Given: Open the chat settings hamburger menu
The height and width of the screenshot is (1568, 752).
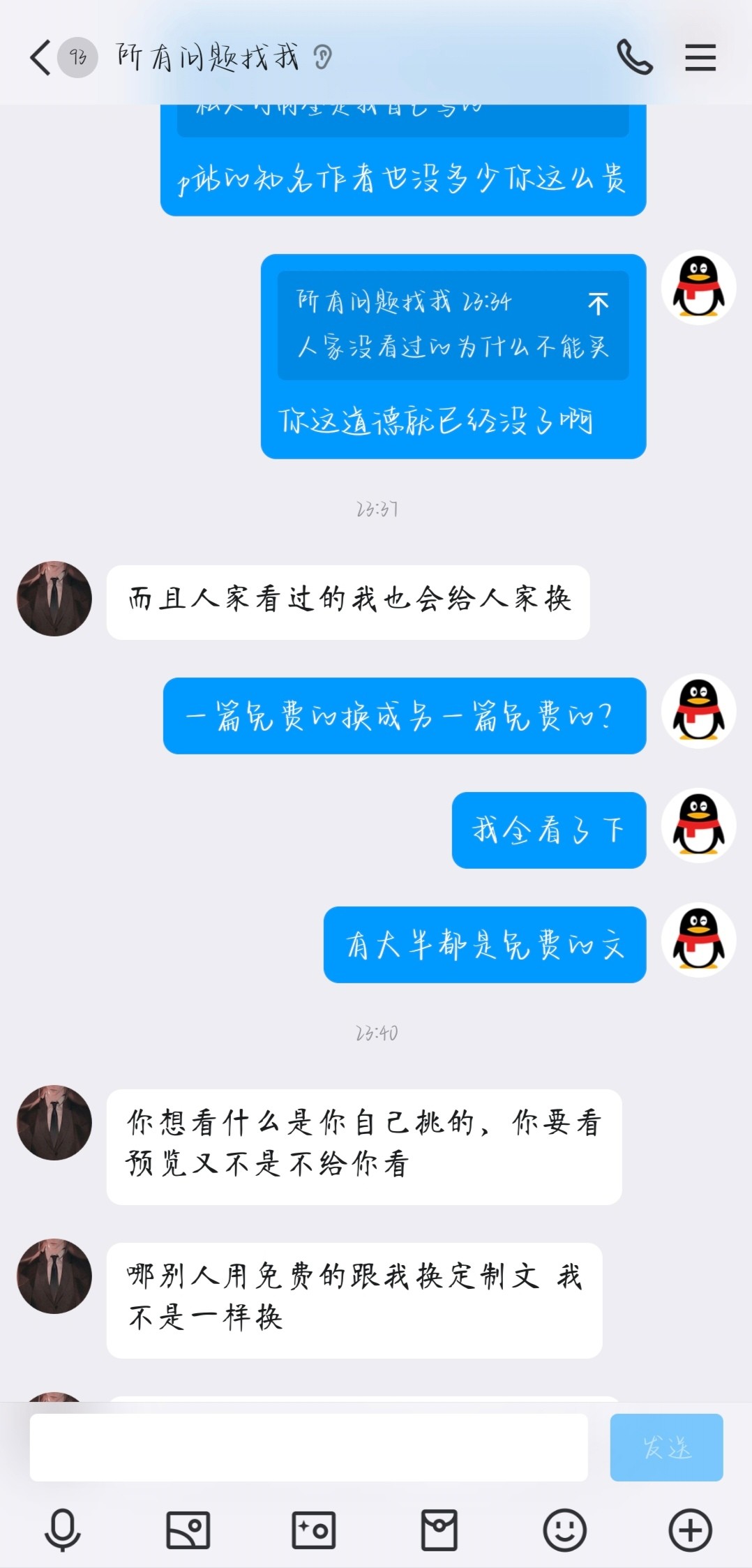Looking at the screenshot, I should click(x=700, y=57).
